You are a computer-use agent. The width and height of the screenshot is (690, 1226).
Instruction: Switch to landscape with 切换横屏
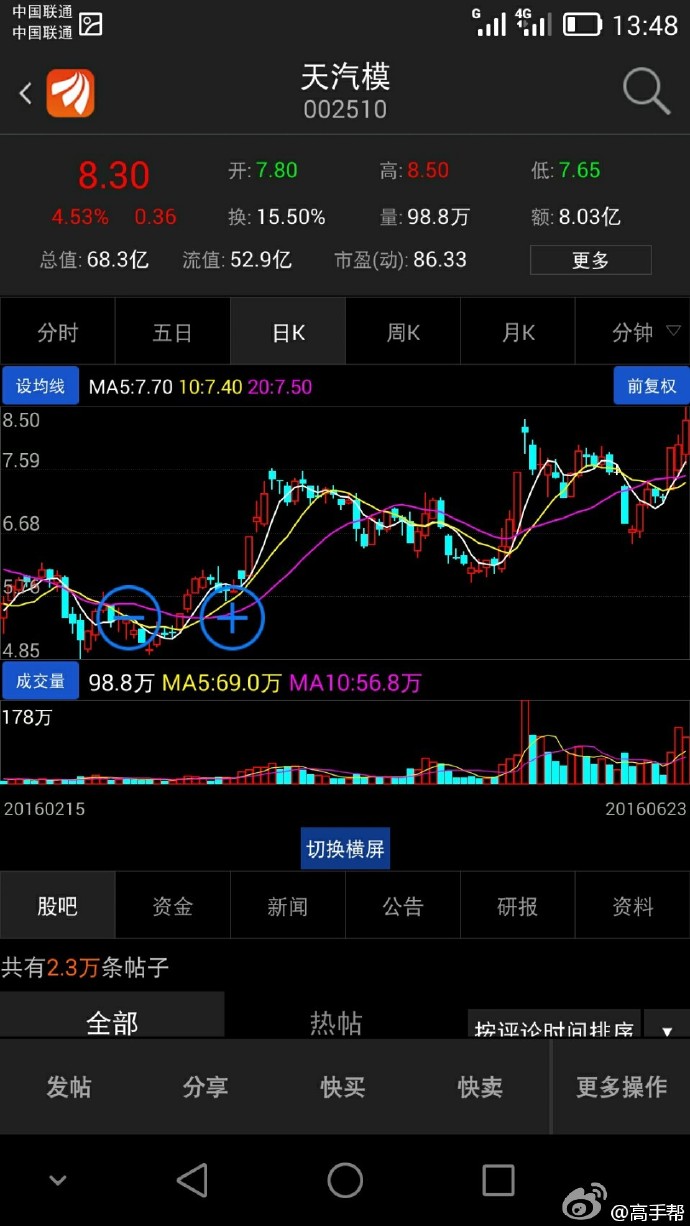click(x=345, y=849)
